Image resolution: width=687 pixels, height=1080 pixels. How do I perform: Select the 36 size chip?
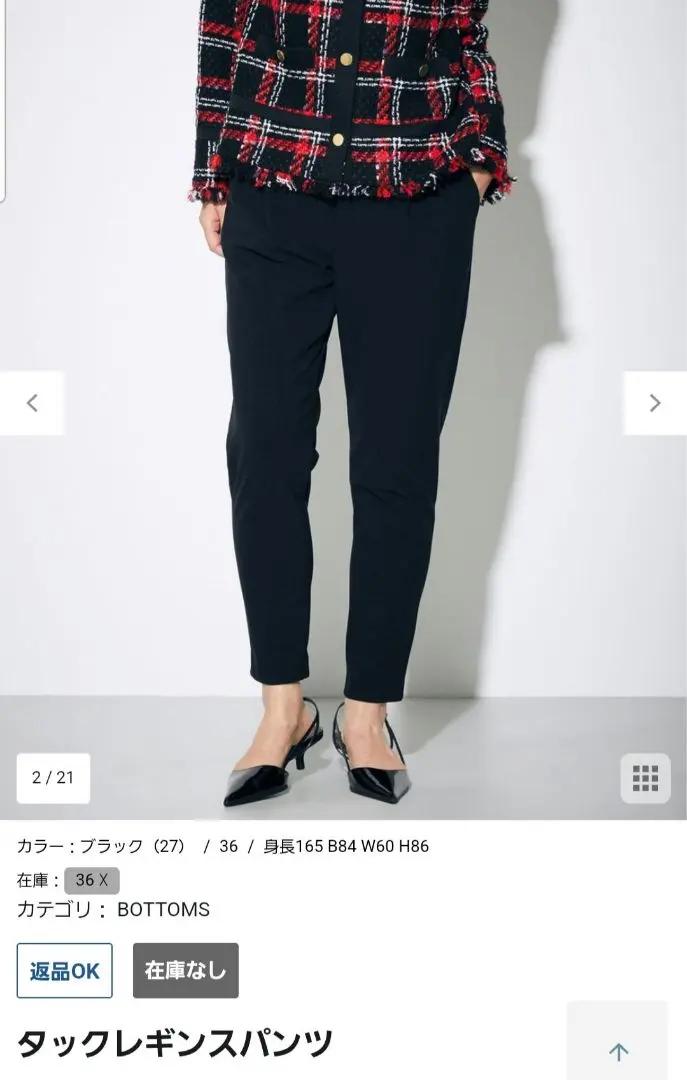click(x=92, y=880)
